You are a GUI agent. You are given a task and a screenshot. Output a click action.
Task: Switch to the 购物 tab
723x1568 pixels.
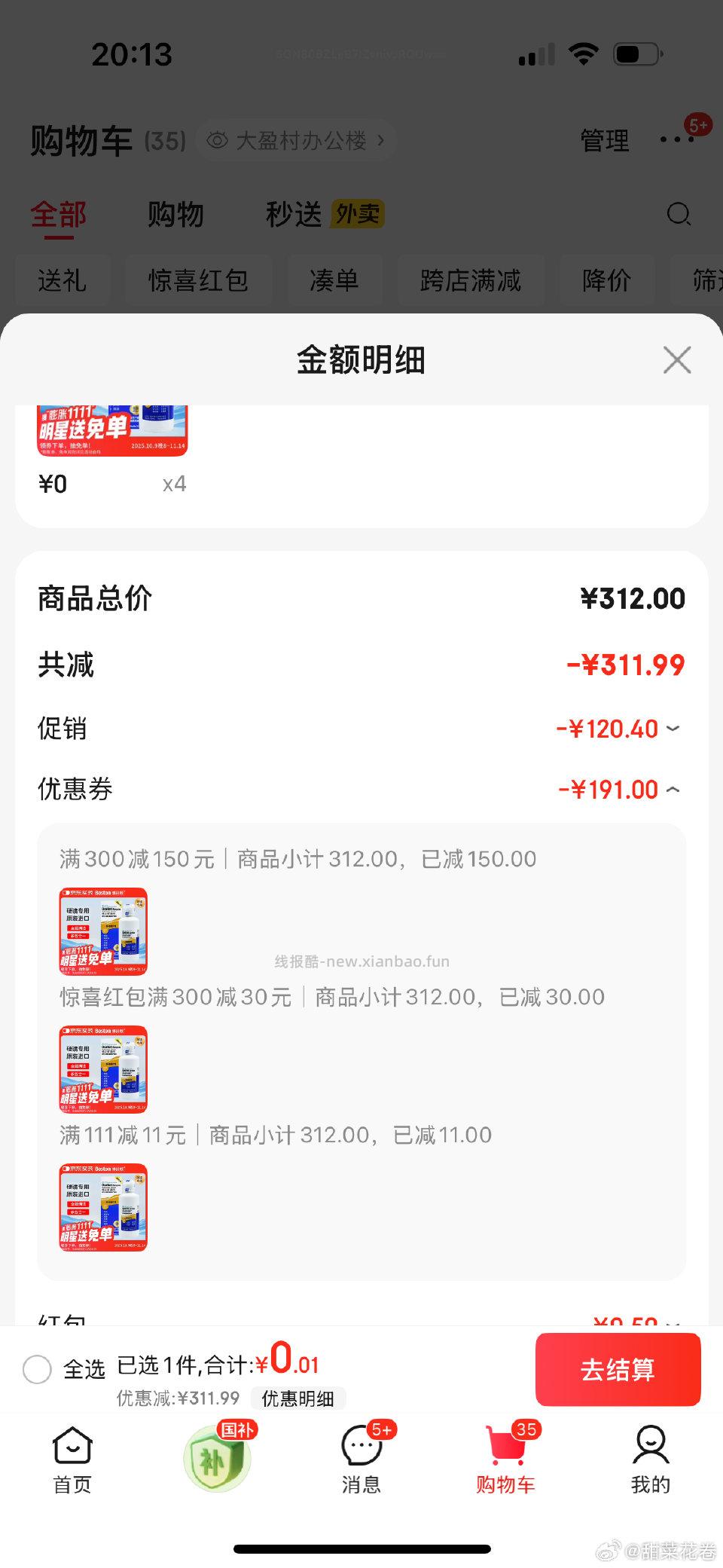pyautogui.click(x=177, y=214)
